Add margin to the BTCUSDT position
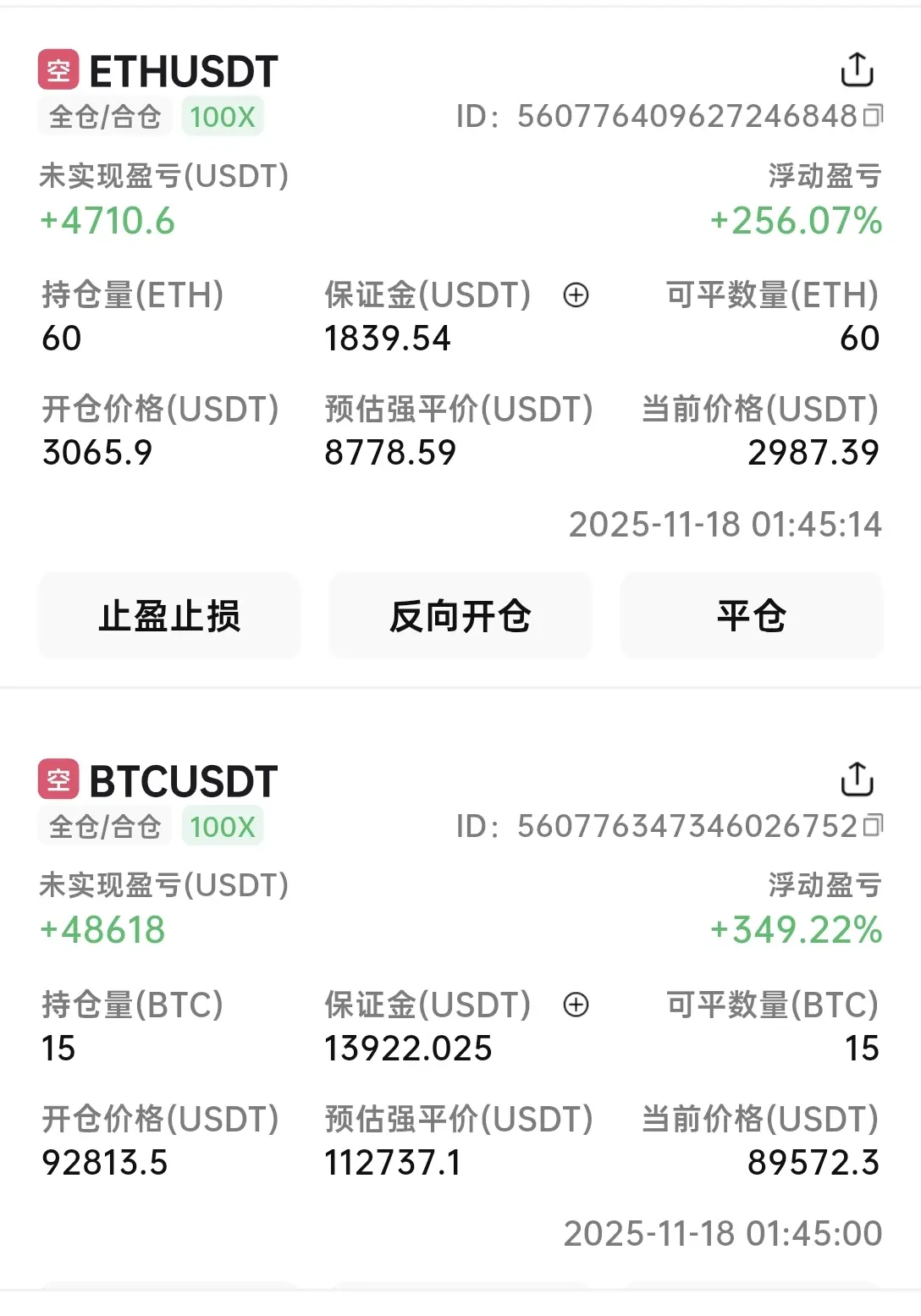The height and width of the screenshot is (1316, 921). click(x=576, y=1005)
